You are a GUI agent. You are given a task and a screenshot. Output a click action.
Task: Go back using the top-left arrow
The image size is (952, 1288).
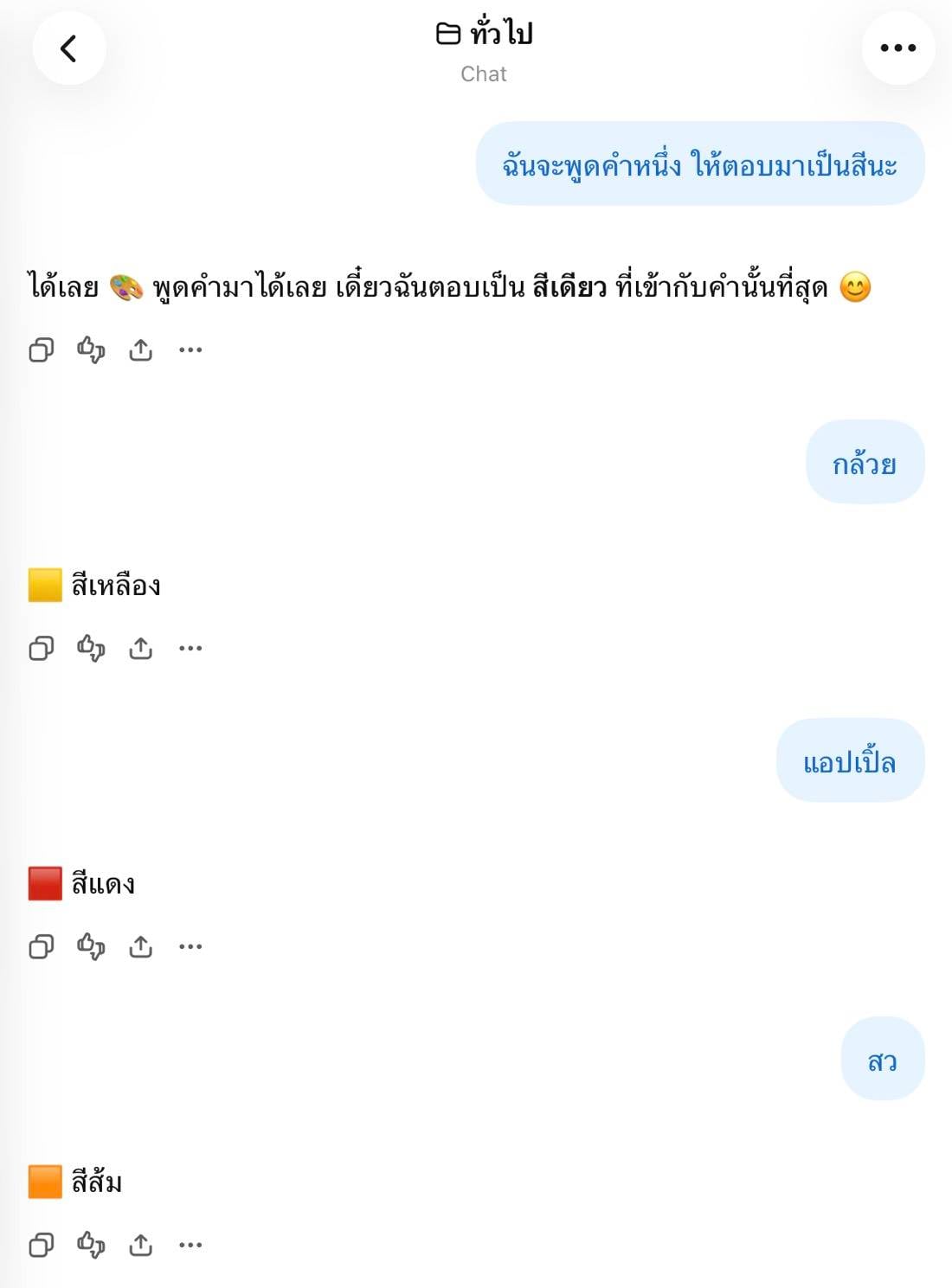click(x=69, y=48)
